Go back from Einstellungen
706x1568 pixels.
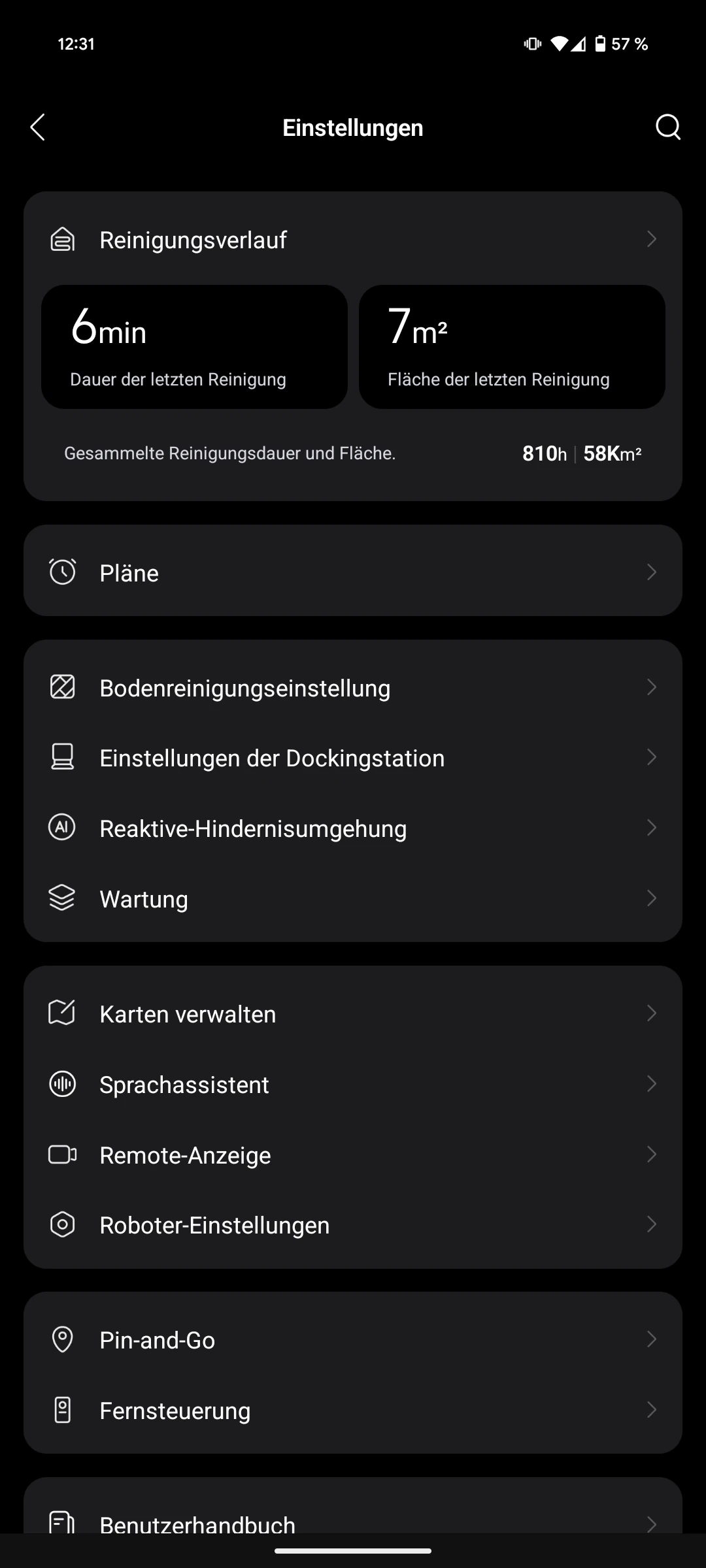[38, 127]
